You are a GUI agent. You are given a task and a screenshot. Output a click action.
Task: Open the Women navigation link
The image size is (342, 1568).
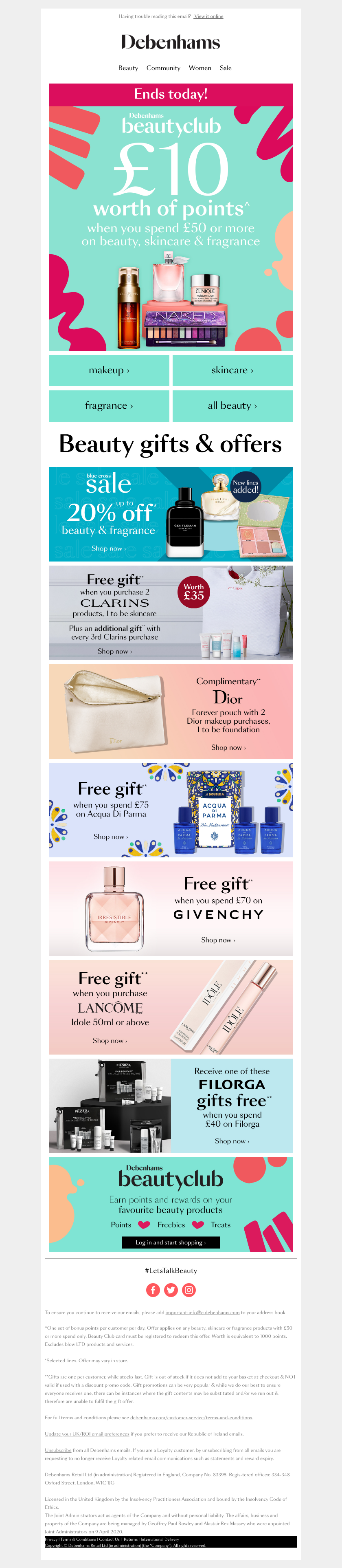click(199, 68)
